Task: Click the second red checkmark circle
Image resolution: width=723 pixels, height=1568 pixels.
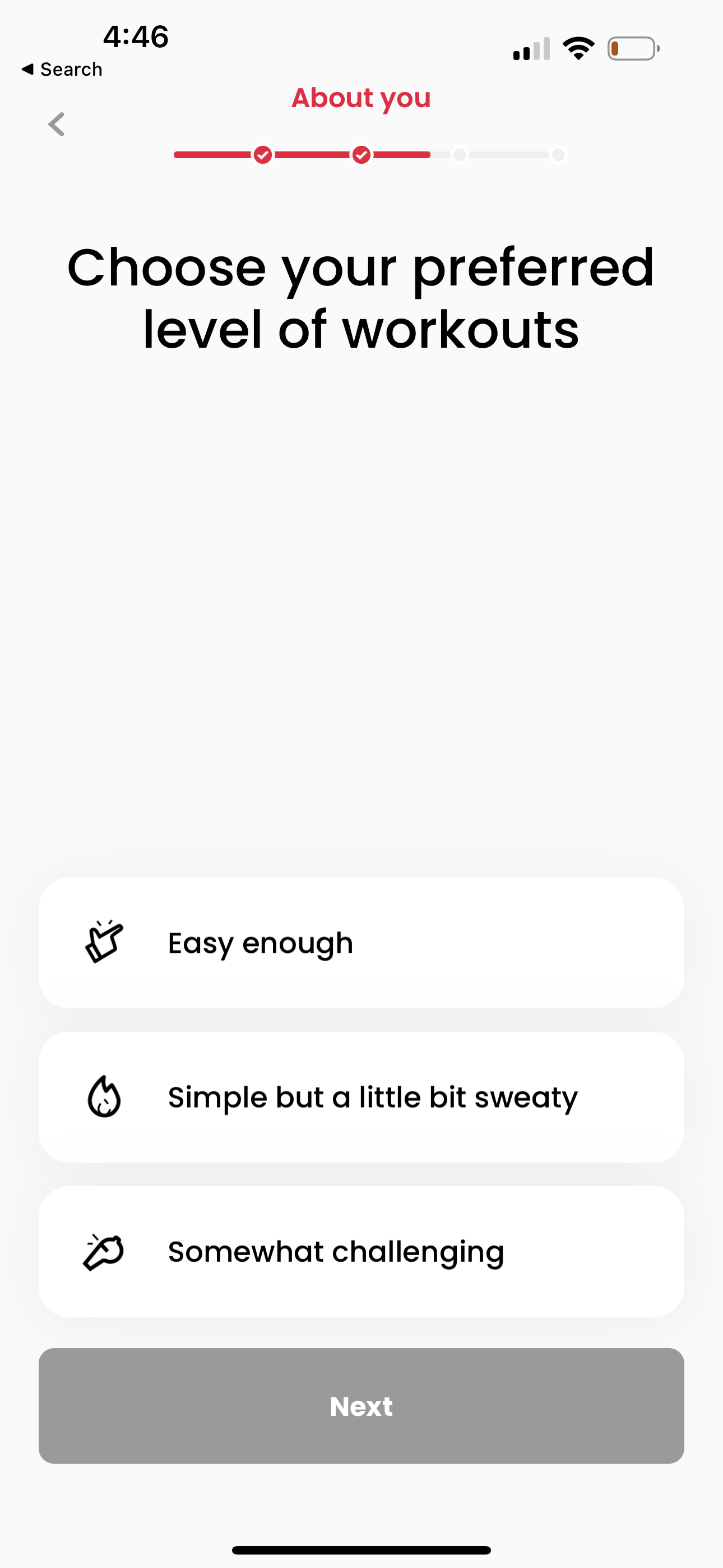Action: pos(361,155)
